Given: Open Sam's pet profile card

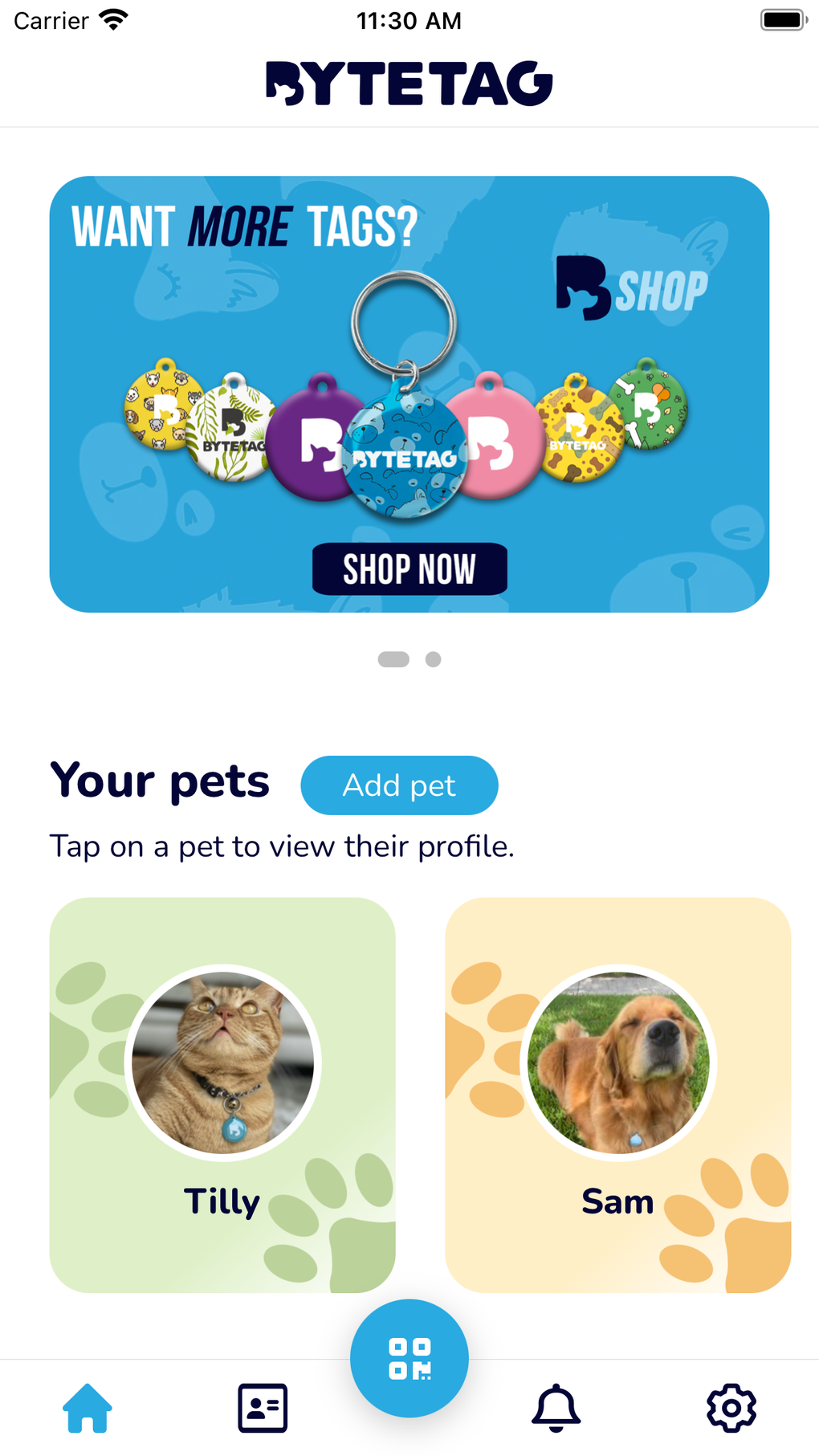Looking at the screenshot, I should coord(617,1100).
